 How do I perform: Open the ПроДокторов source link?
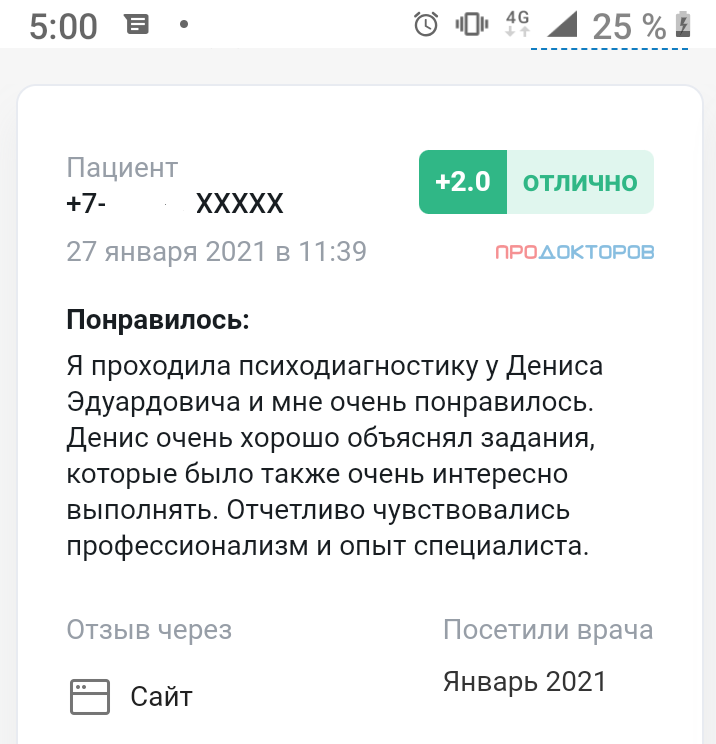point(575,252)
